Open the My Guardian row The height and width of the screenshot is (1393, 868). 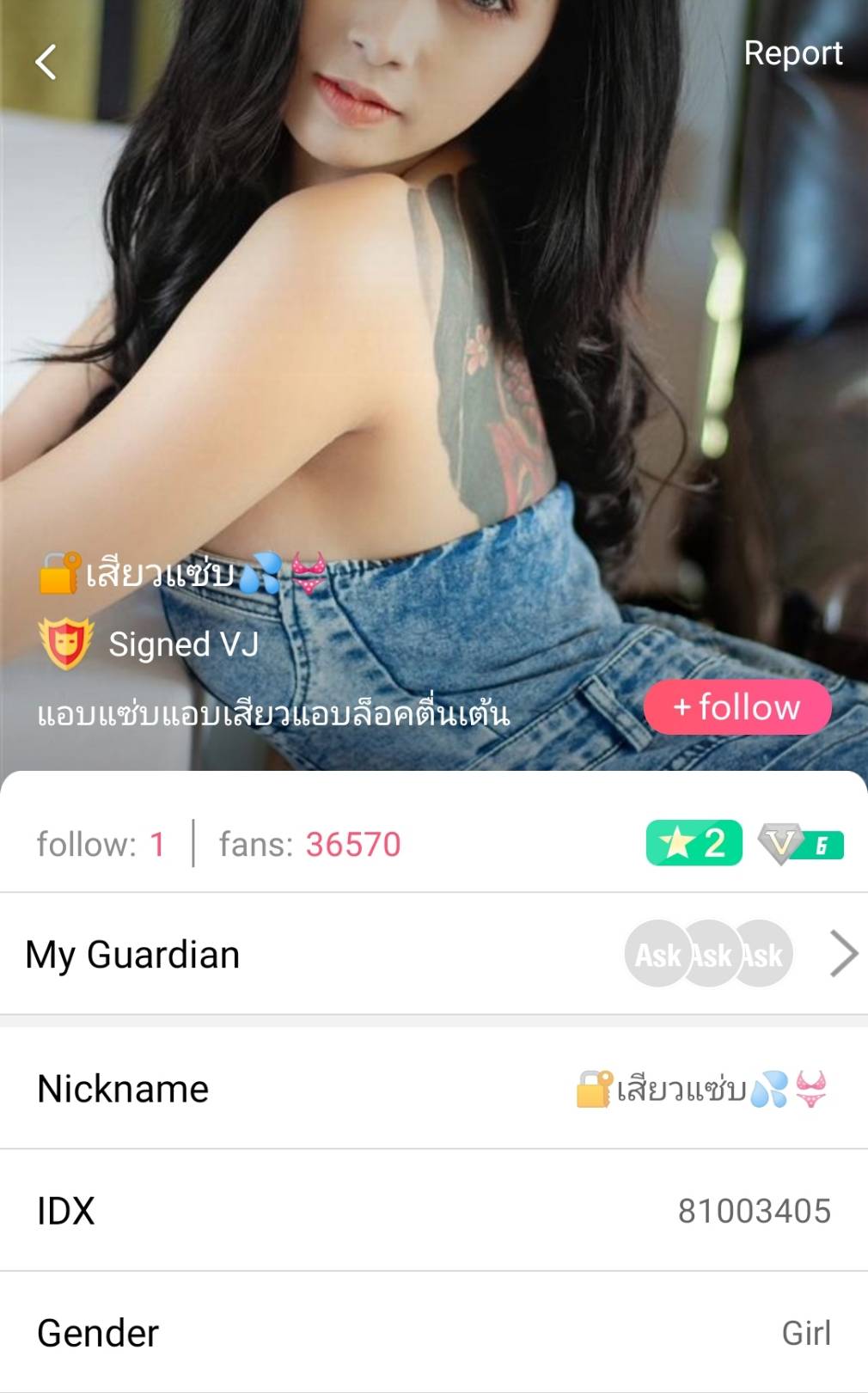pos(433,954)
